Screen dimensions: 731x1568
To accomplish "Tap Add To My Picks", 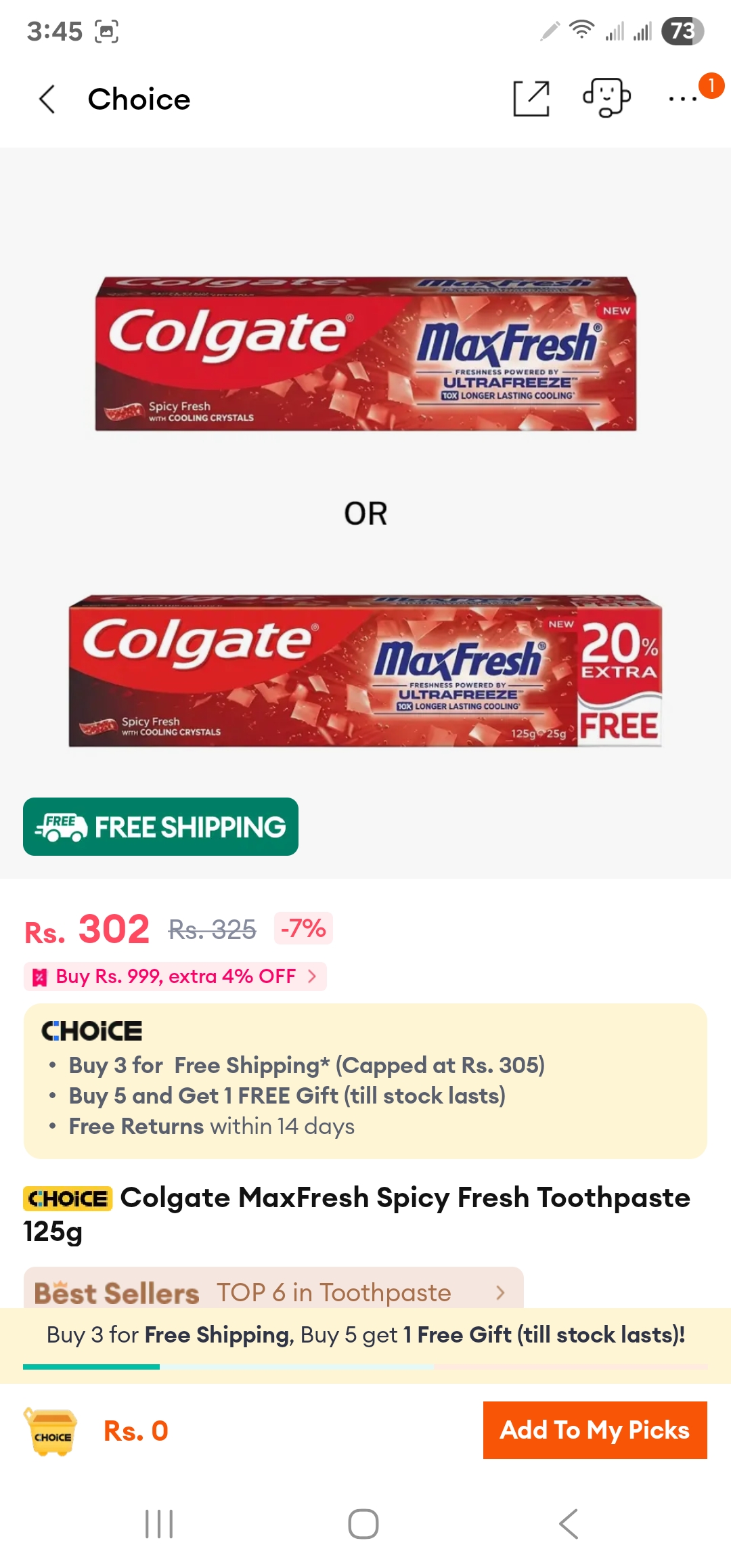I will click(x=595, y=1430).
